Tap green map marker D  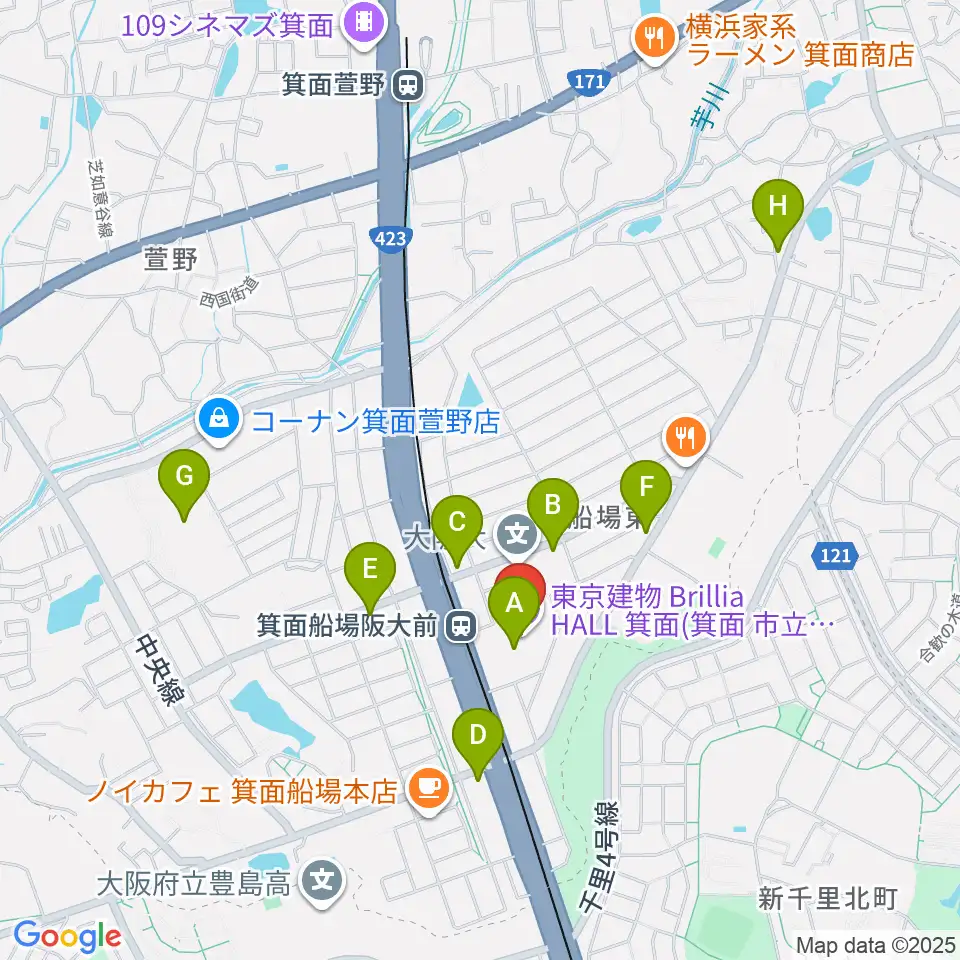(478, 739)
